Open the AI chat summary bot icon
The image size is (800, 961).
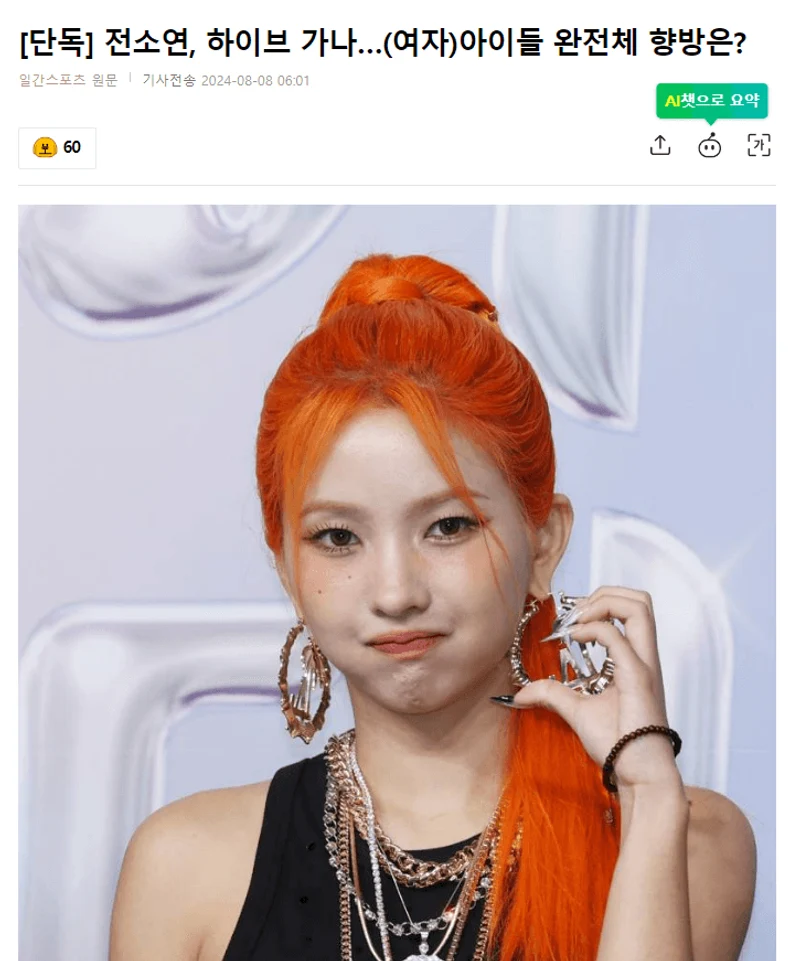pos(710,147)
